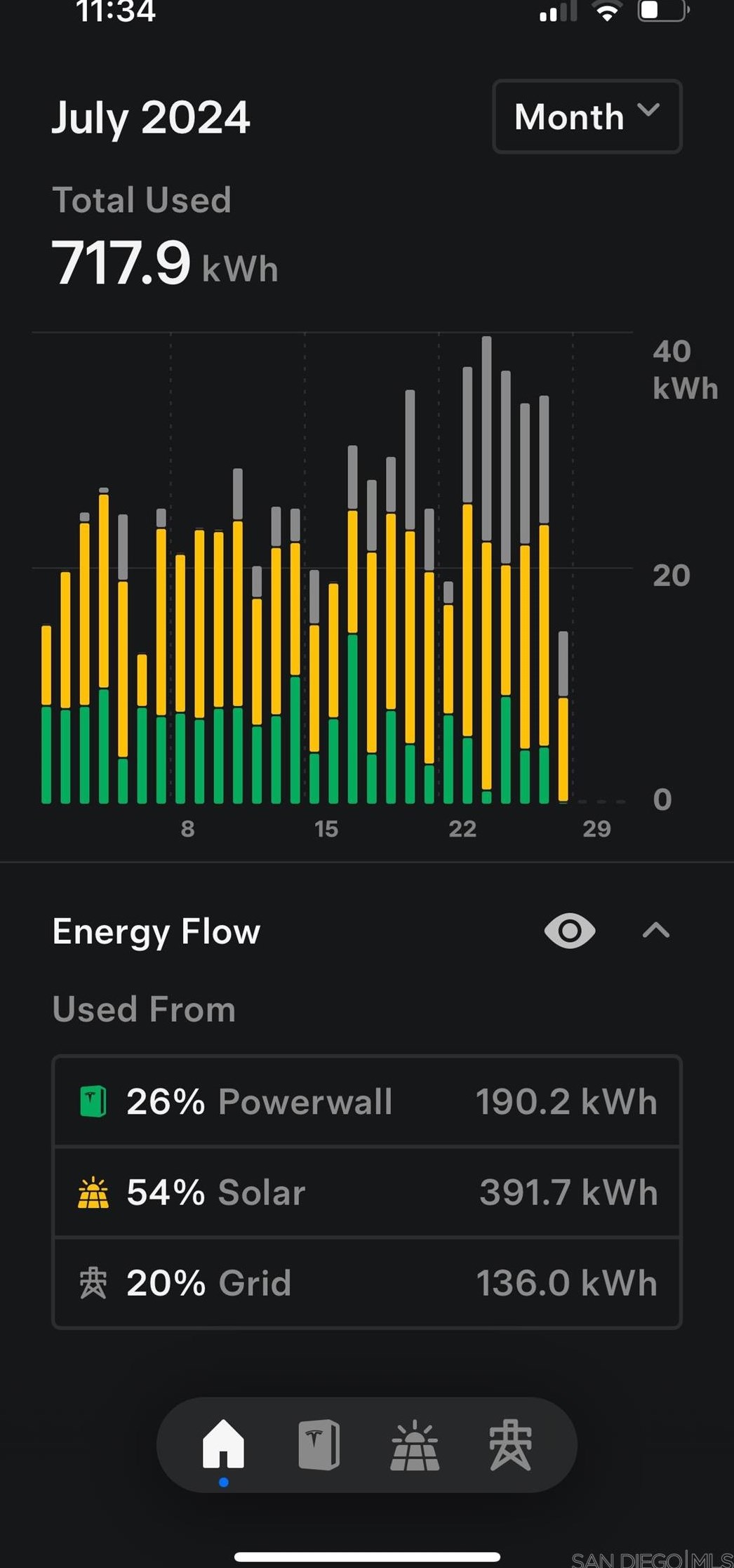
Task: Collapse the Energy Flow section
Action: tap(656, 931)
